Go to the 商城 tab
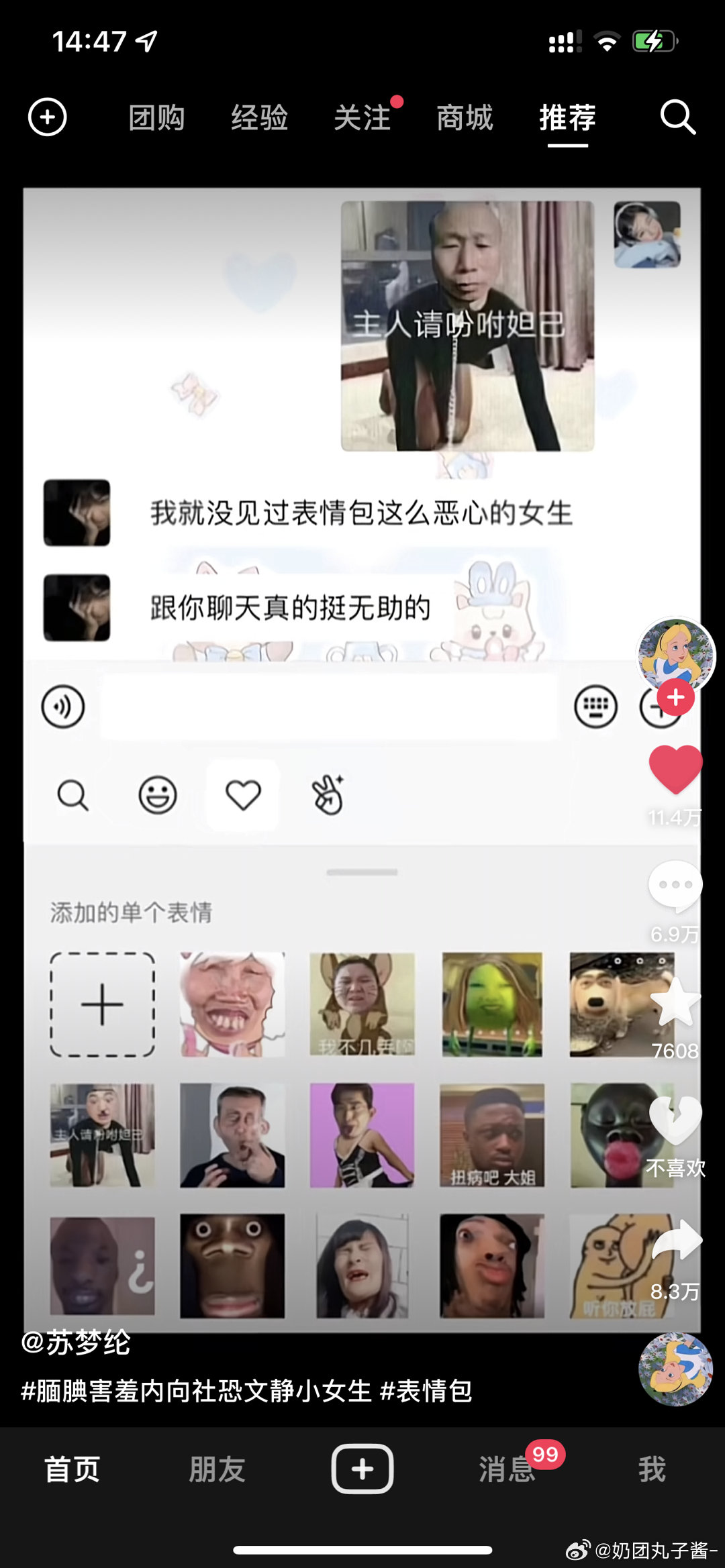 click(x=465, y=118)
